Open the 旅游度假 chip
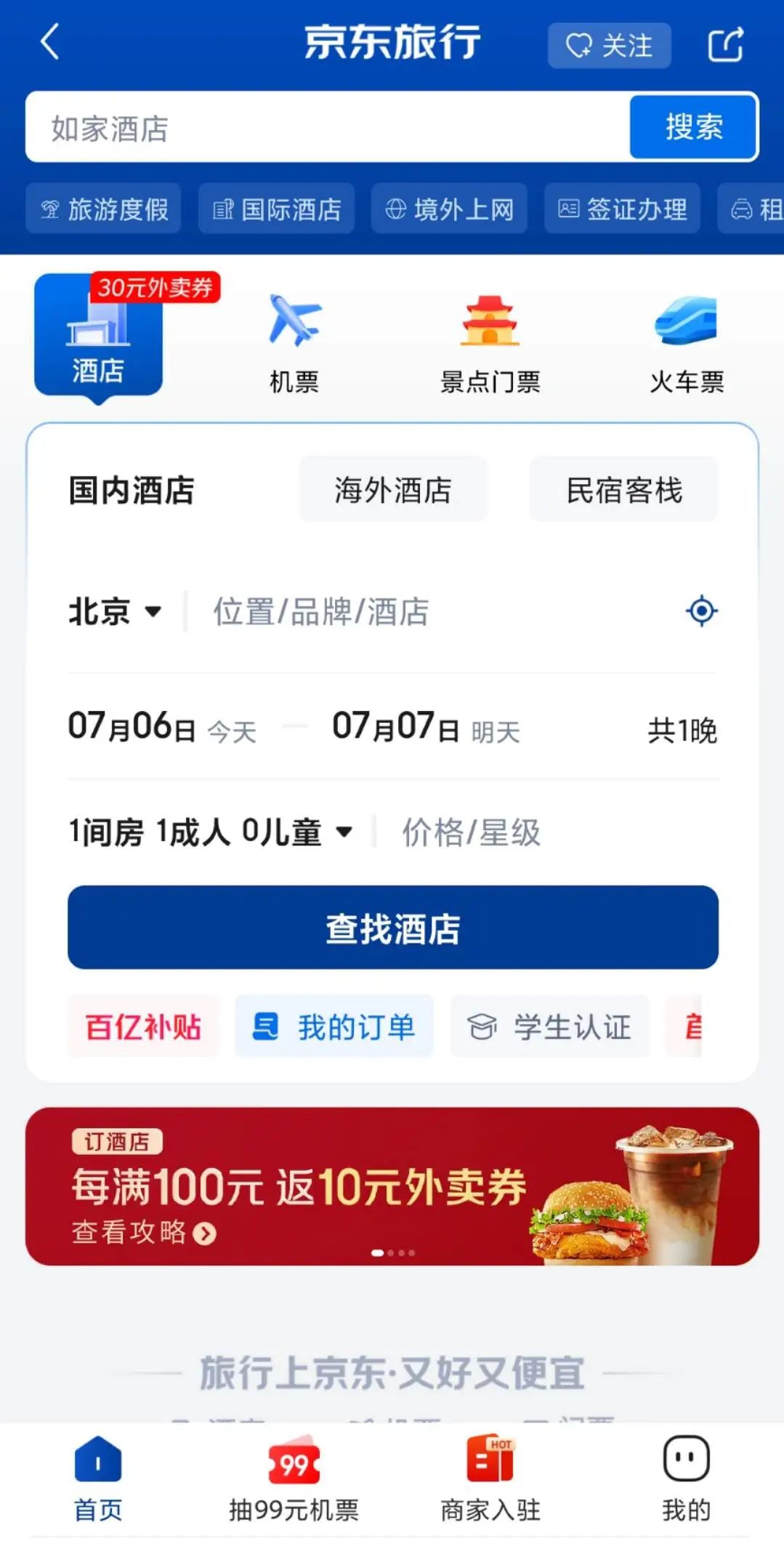784x1549 pixels. coord(104,209)
